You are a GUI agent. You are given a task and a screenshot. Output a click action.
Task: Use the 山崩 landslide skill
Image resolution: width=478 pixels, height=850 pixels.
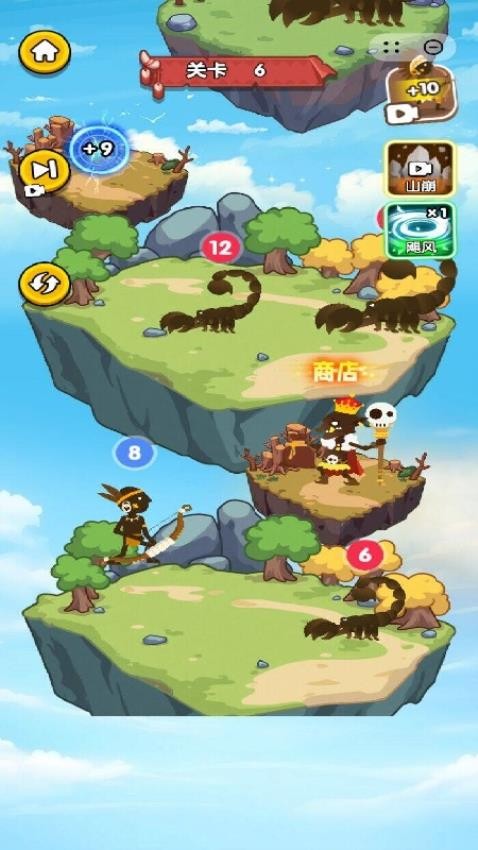[421, 169]
